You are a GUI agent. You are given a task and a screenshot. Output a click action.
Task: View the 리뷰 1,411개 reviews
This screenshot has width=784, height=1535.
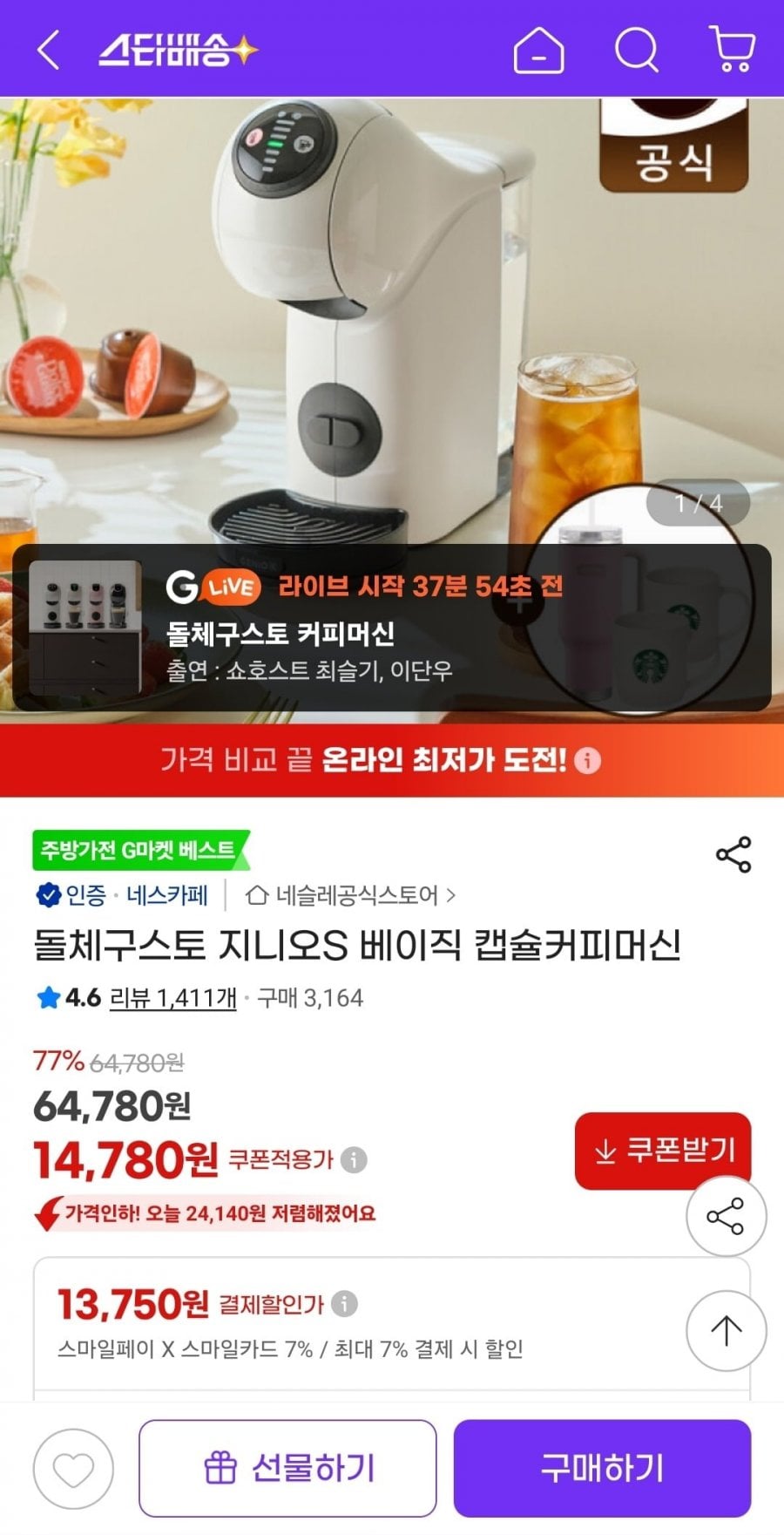pyautogui.click(x=173, y=998)
